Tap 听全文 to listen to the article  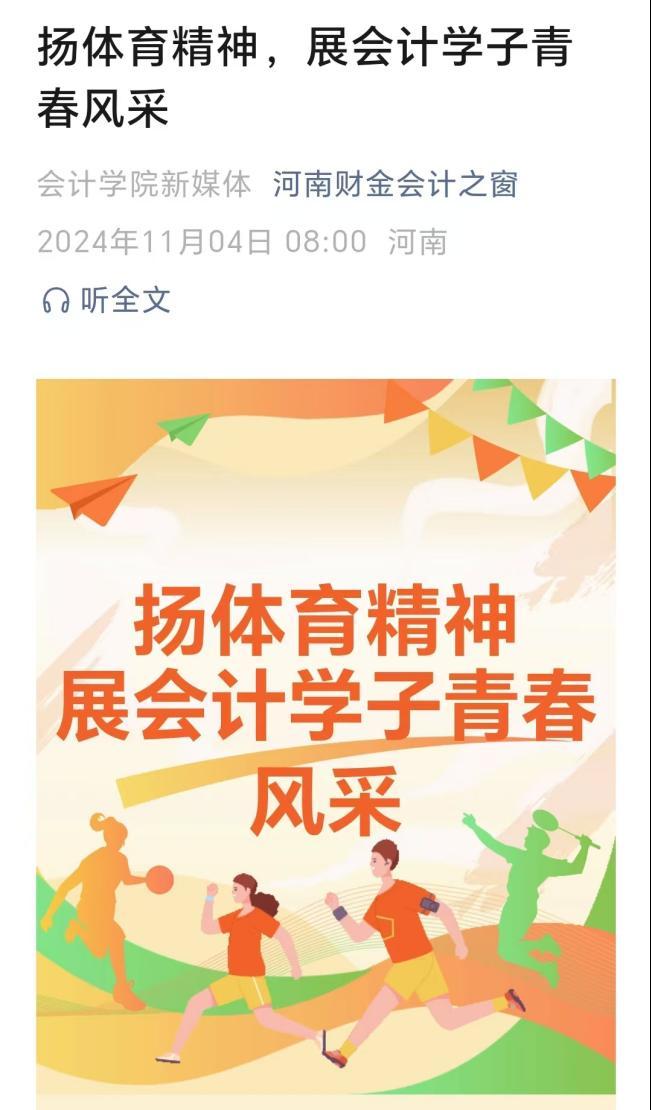107,300
